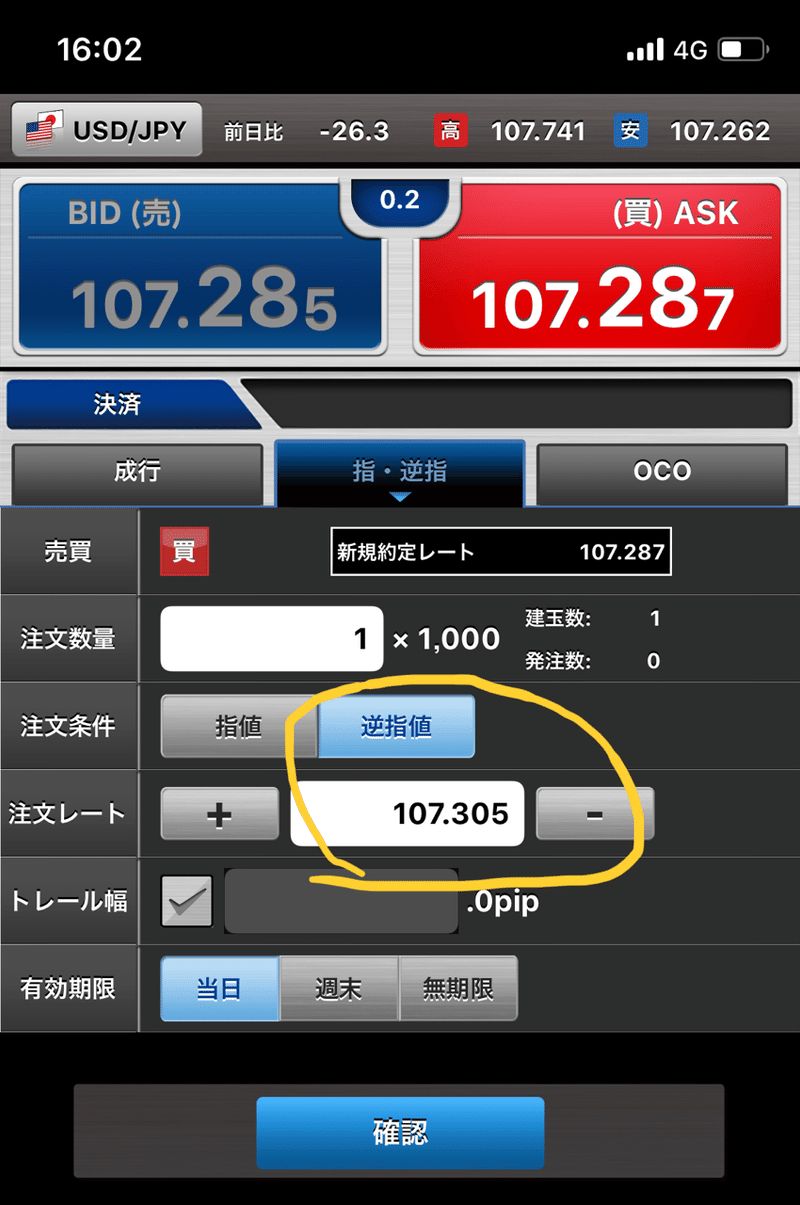
Task: Select the 指・逆指 order tab
Action: (x=399, y=472)
